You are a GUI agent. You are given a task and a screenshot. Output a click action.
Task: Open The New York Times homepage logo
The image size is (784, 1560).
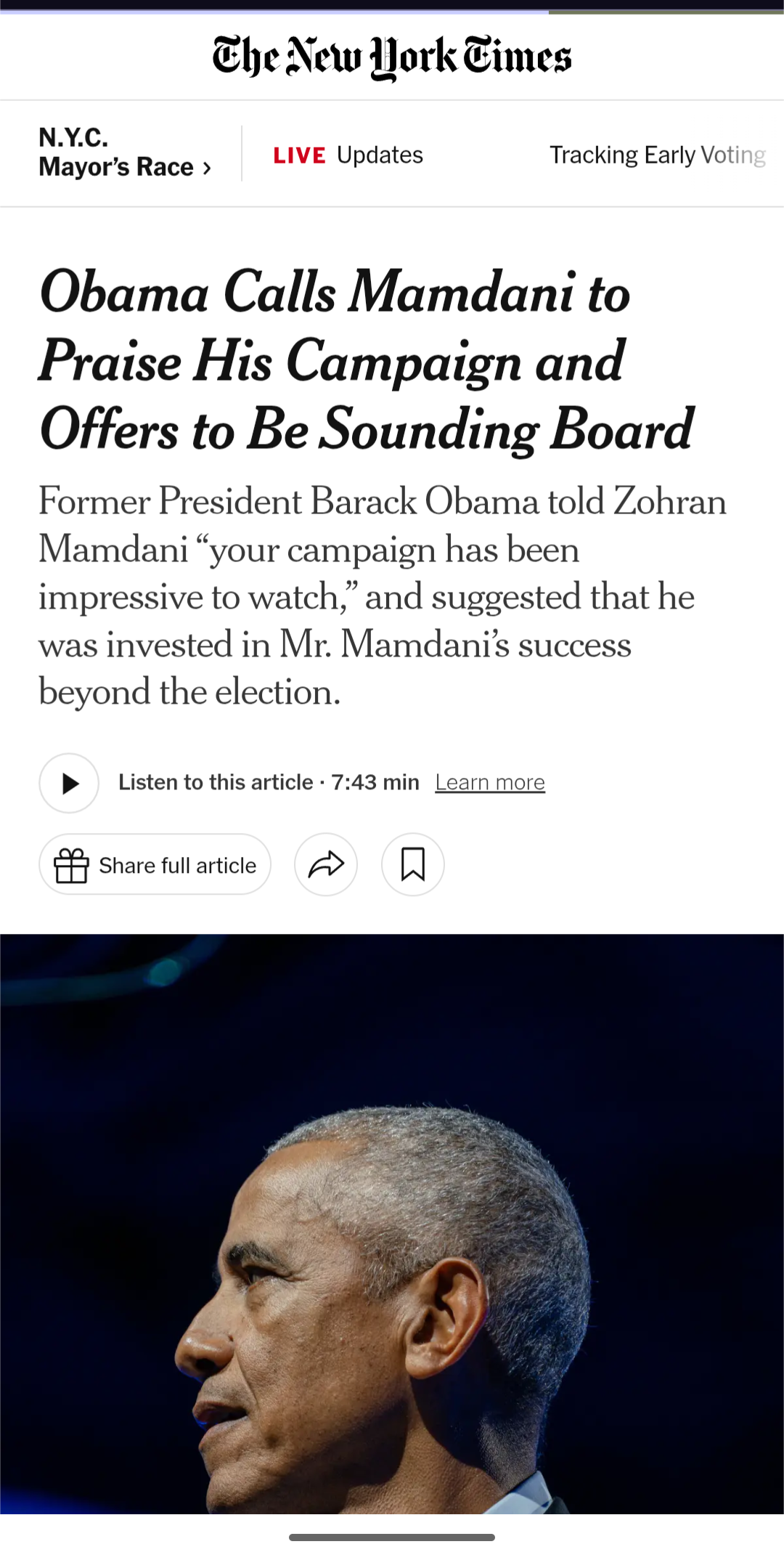click(392, 57)
